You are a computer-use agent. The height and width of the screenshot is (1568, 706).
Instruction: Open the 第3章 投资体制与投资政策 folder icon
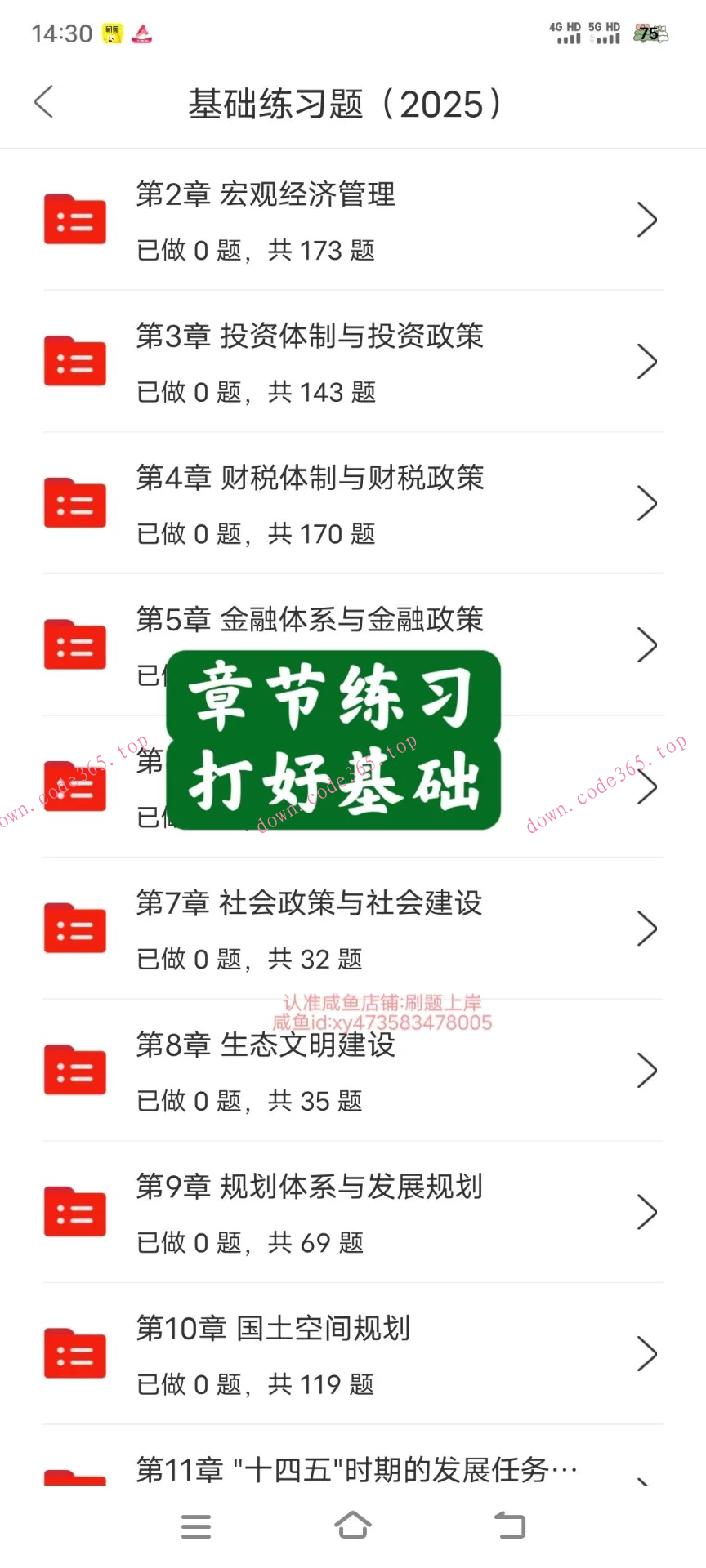pyautogui.click(x=74, y=360)
